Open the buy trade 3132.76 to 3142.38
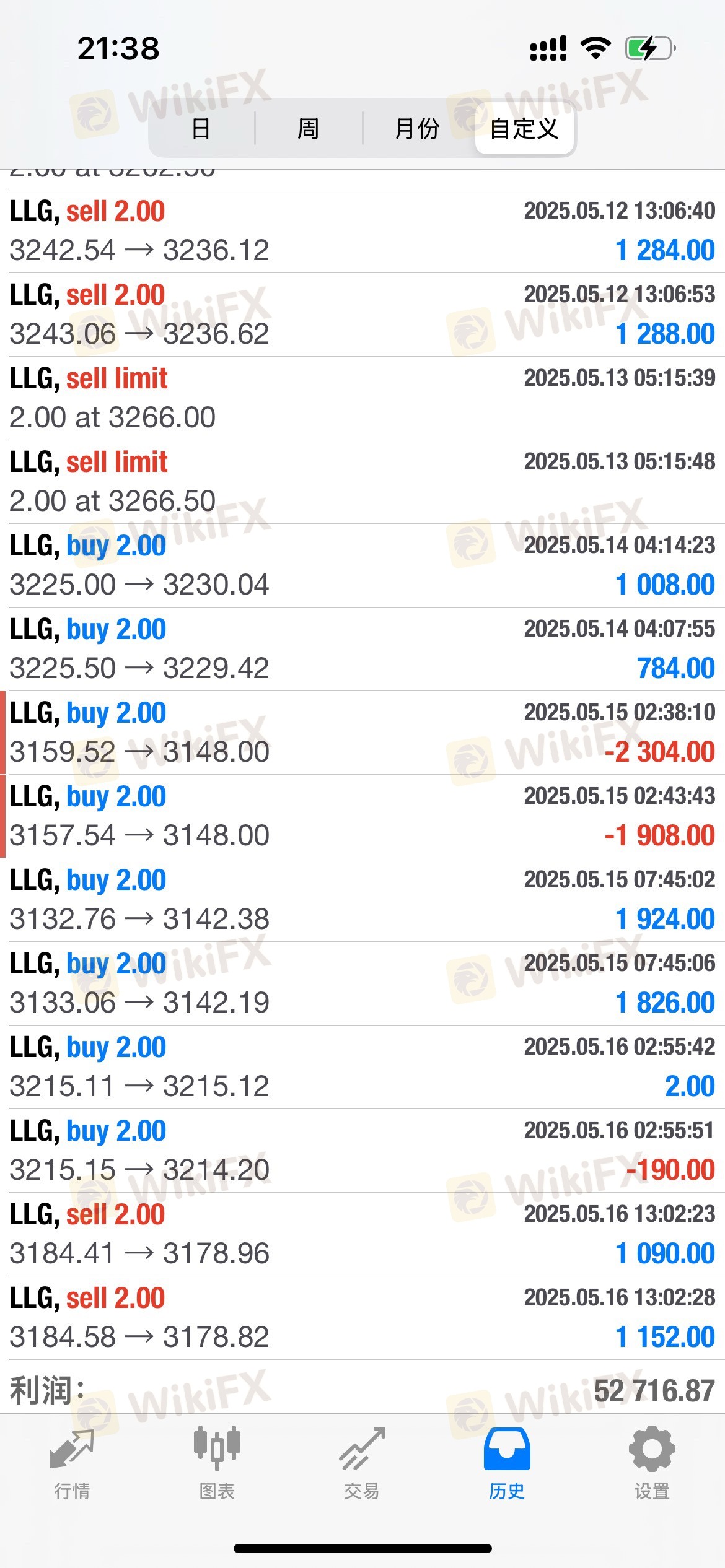The height and width of the screenshot is (1568, 725). [x=362, y=900]
